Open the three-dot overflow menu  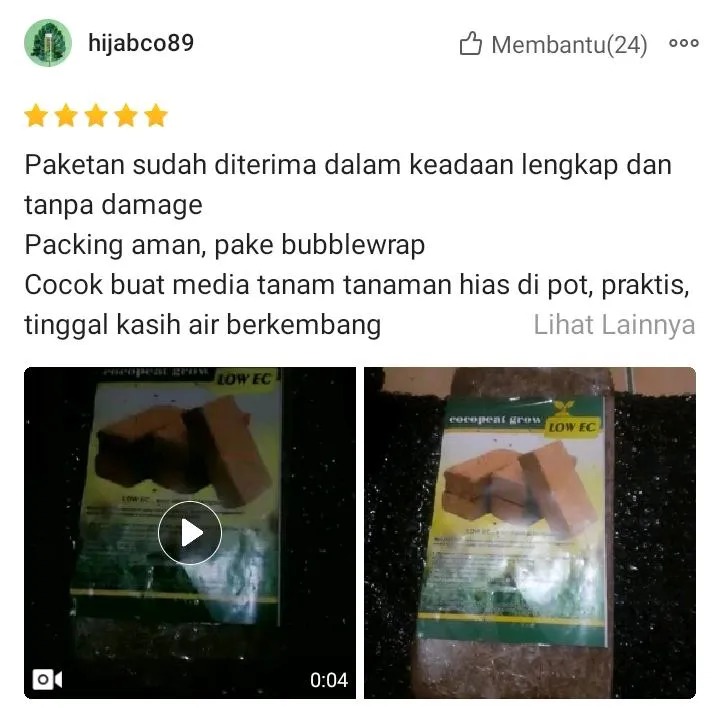tap(683, 44)
